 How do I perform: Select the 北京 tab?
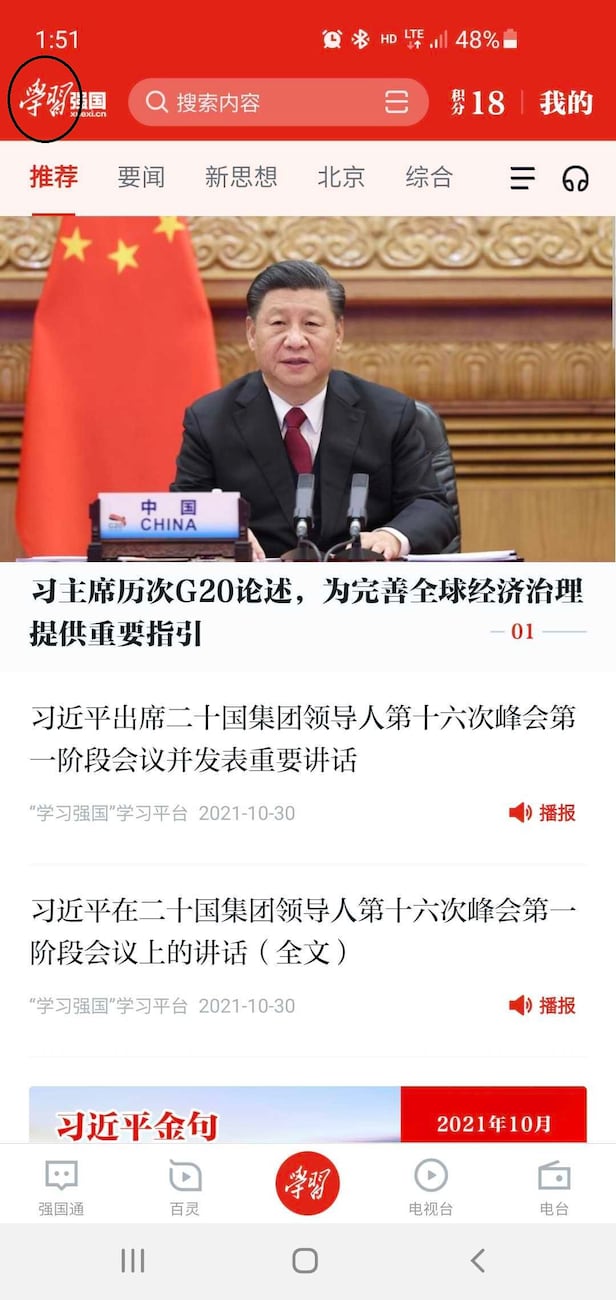(341, 178)
